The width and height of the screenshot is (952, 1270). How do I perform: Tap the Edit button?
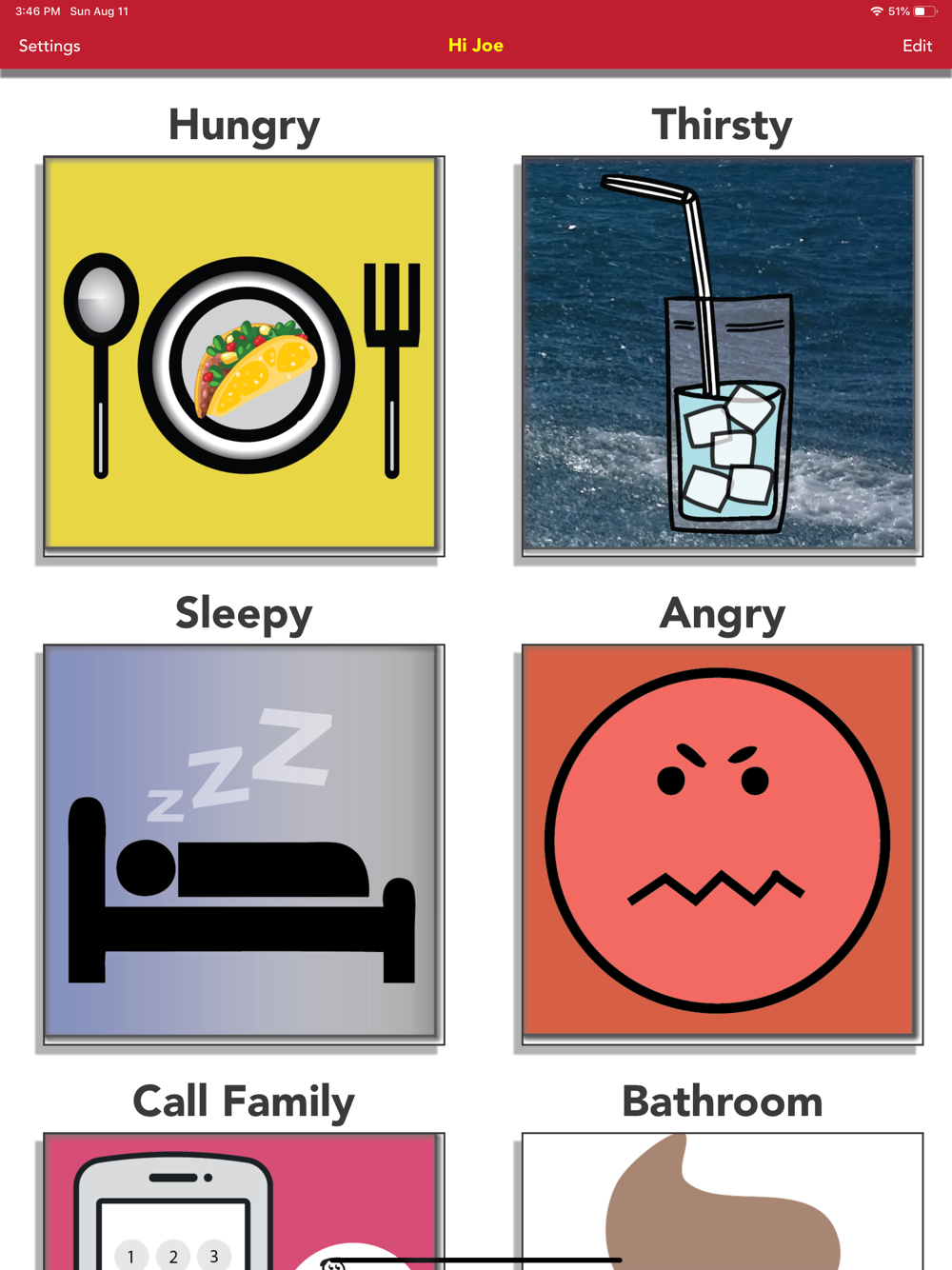[x=917, y=46]
